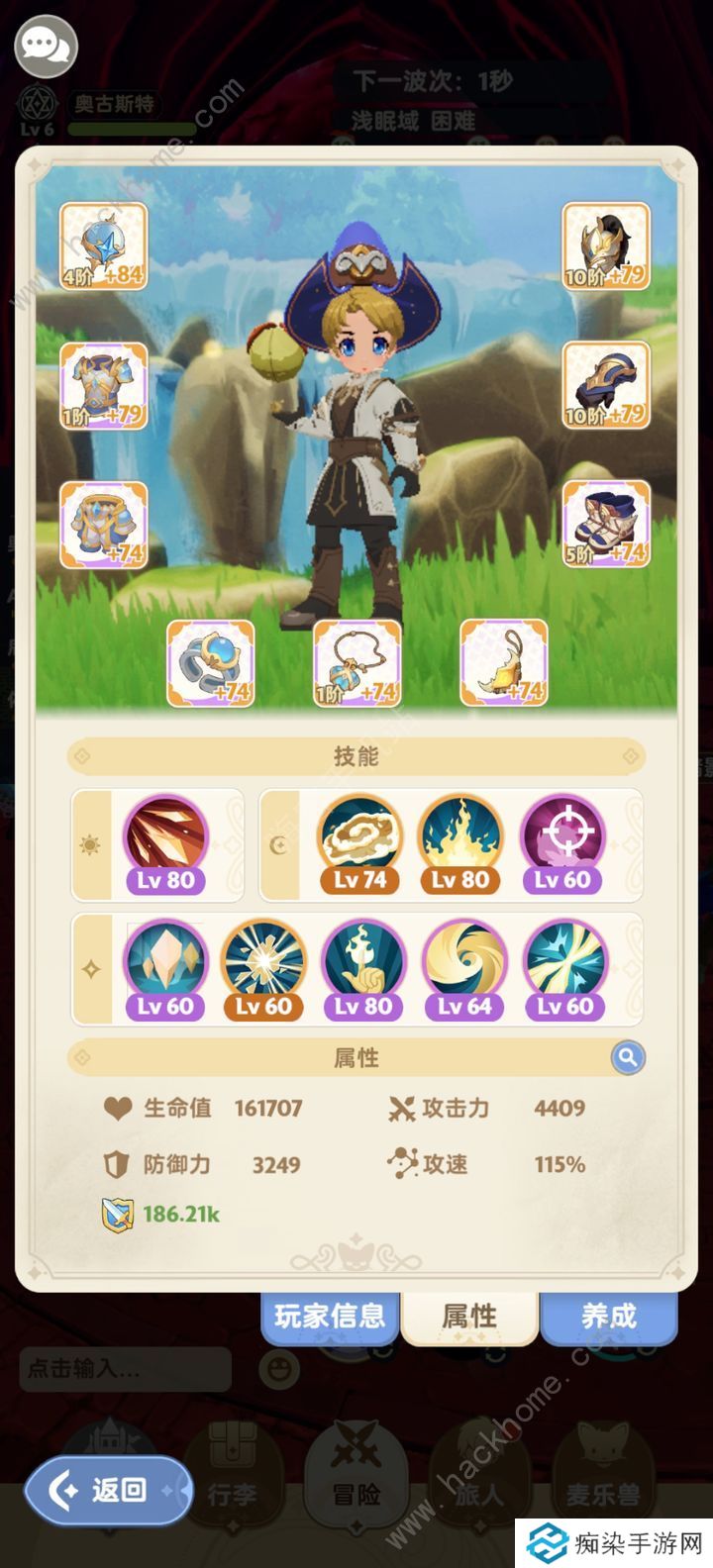Inspect the horn charm slot +74
The width and height of the screenshot is (713, 1568).
click(x=503, y=663)
